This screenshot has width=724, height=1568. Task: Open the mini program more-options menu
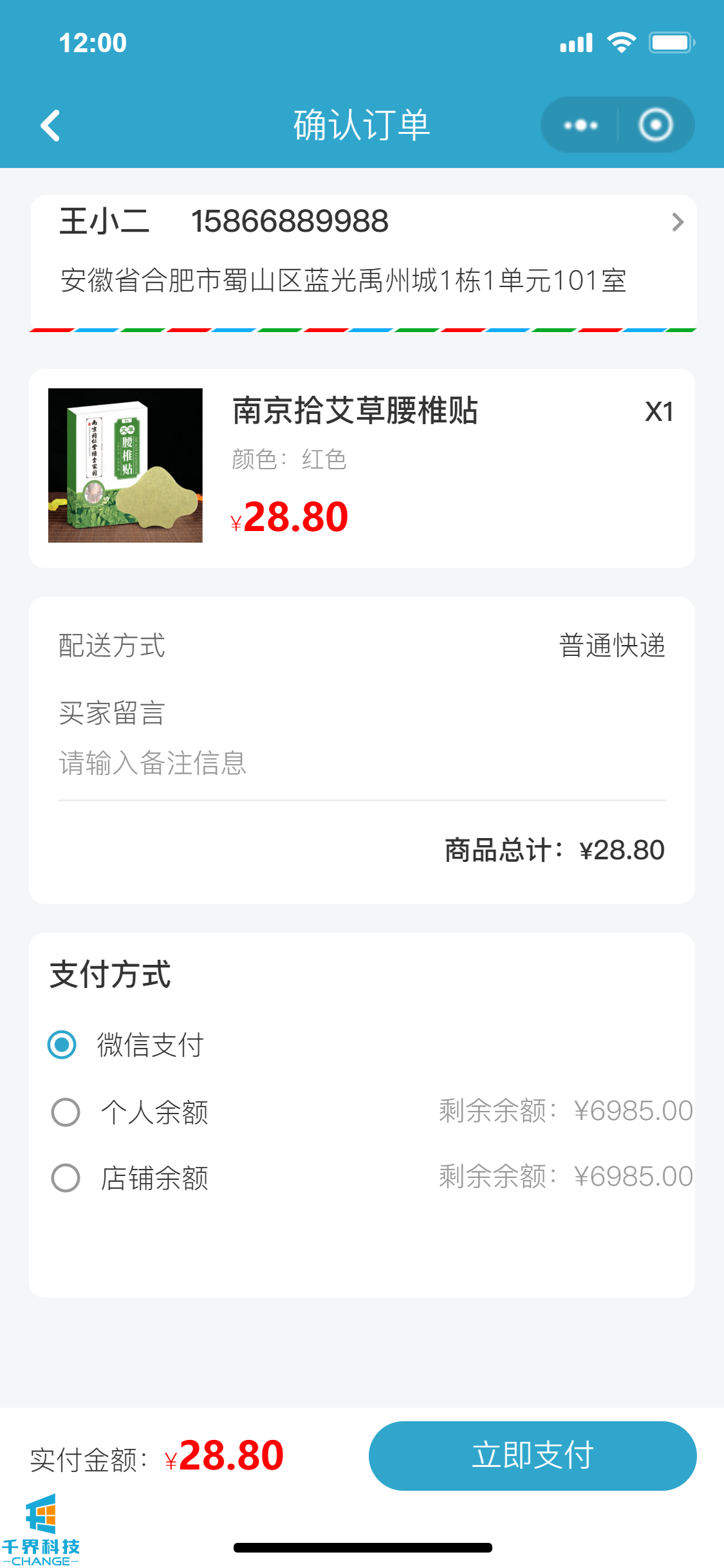[x=580, y=125]
